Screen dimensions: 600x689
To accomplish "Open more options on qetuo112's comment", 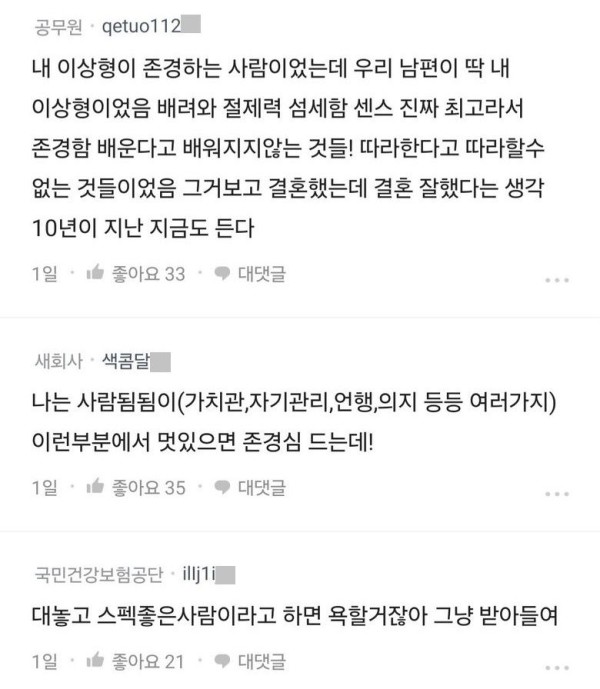I will pos(556,281).
